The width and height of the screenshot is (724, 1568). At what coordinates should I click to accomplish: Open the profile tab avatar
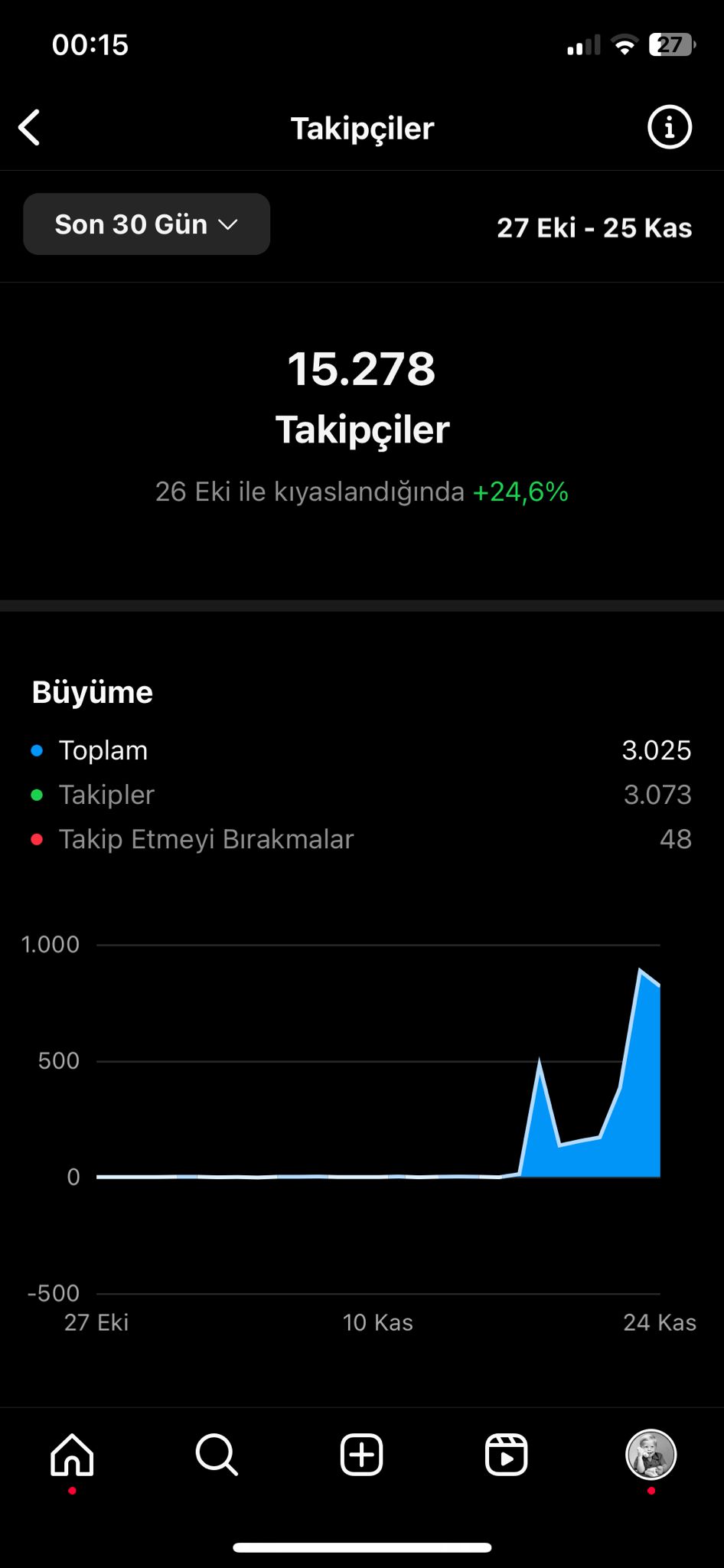[651, 1455]
